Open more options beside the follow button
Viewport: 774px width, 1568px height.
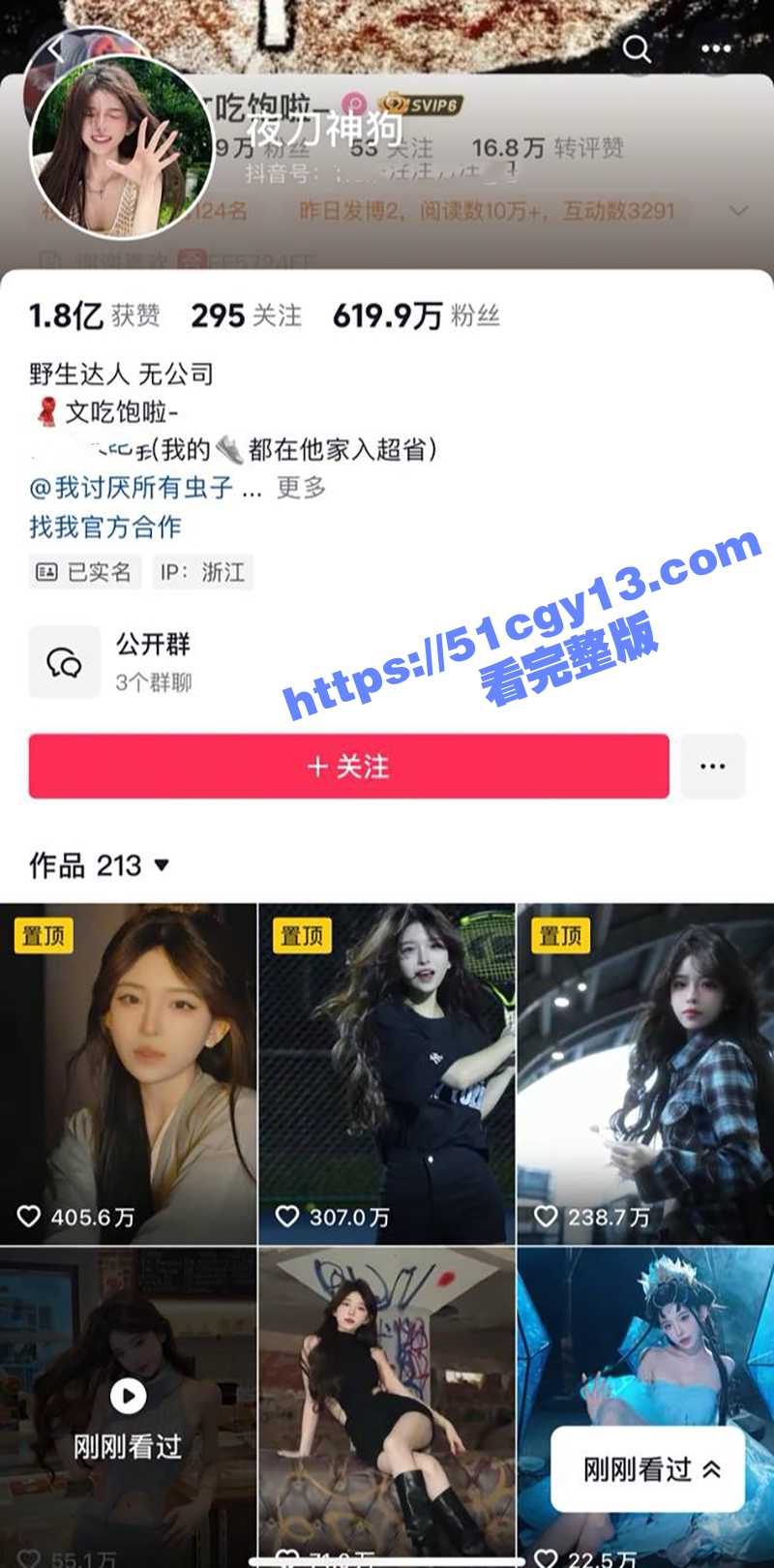pos(713,767)
